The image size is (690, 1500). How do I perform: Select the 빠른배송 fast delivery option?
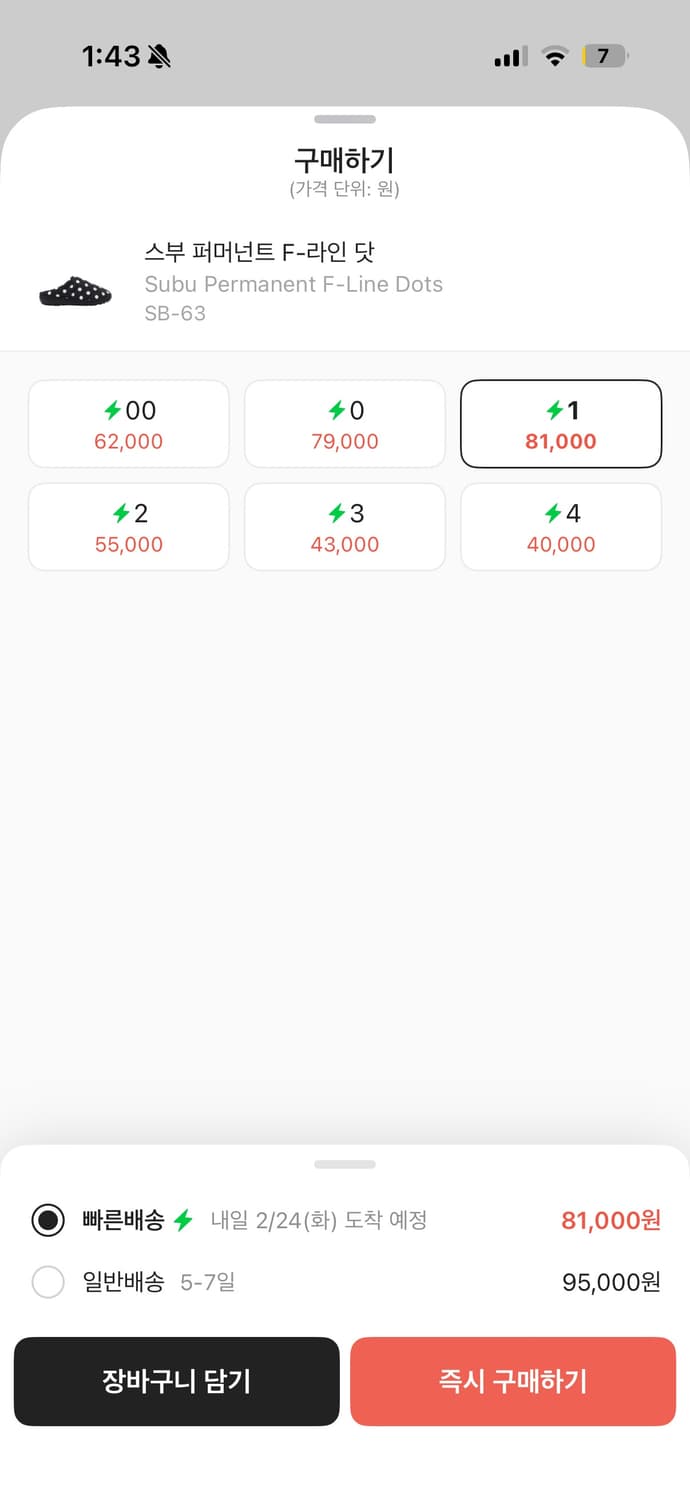tap(345, 1220)
